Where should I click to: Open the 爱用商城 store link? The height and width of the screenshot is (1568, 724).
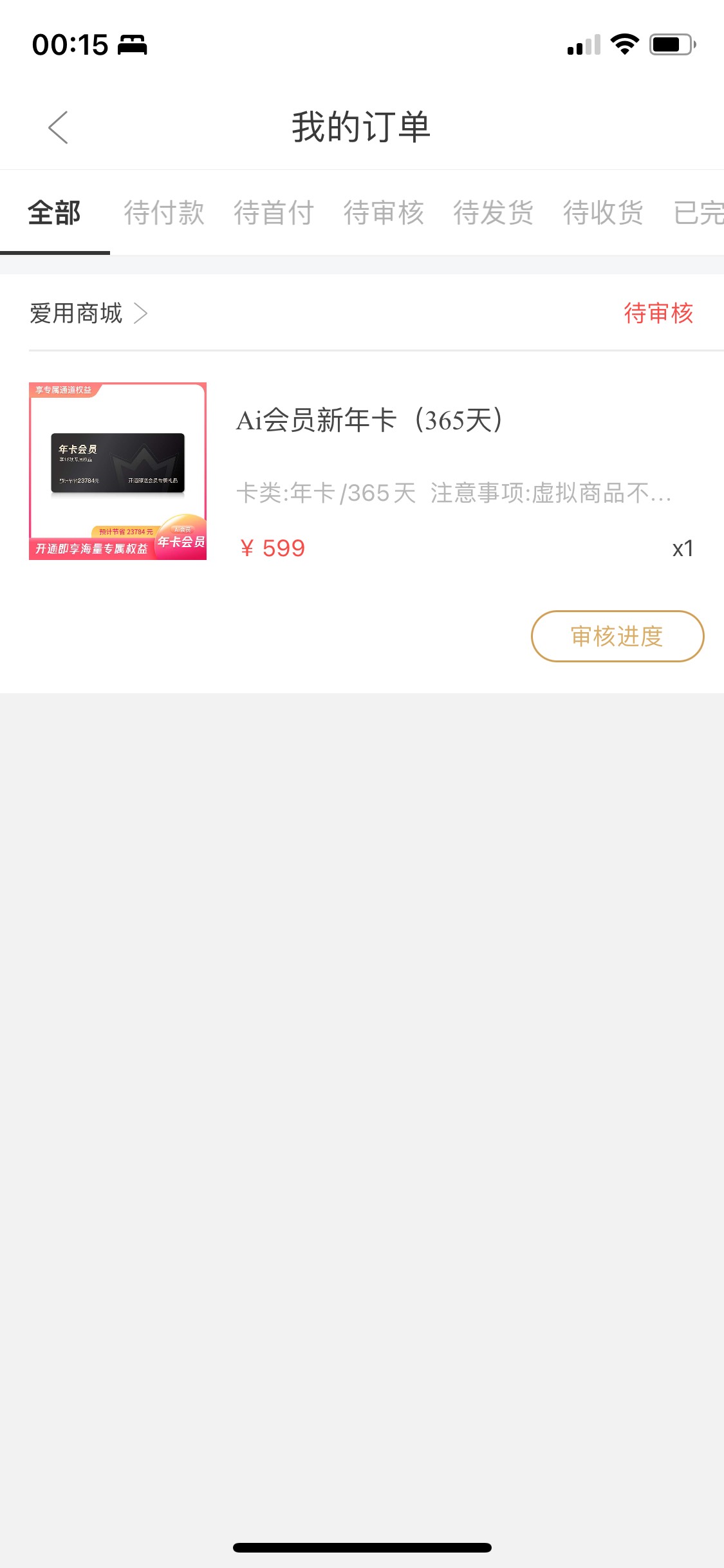click(x=89, y=313)
